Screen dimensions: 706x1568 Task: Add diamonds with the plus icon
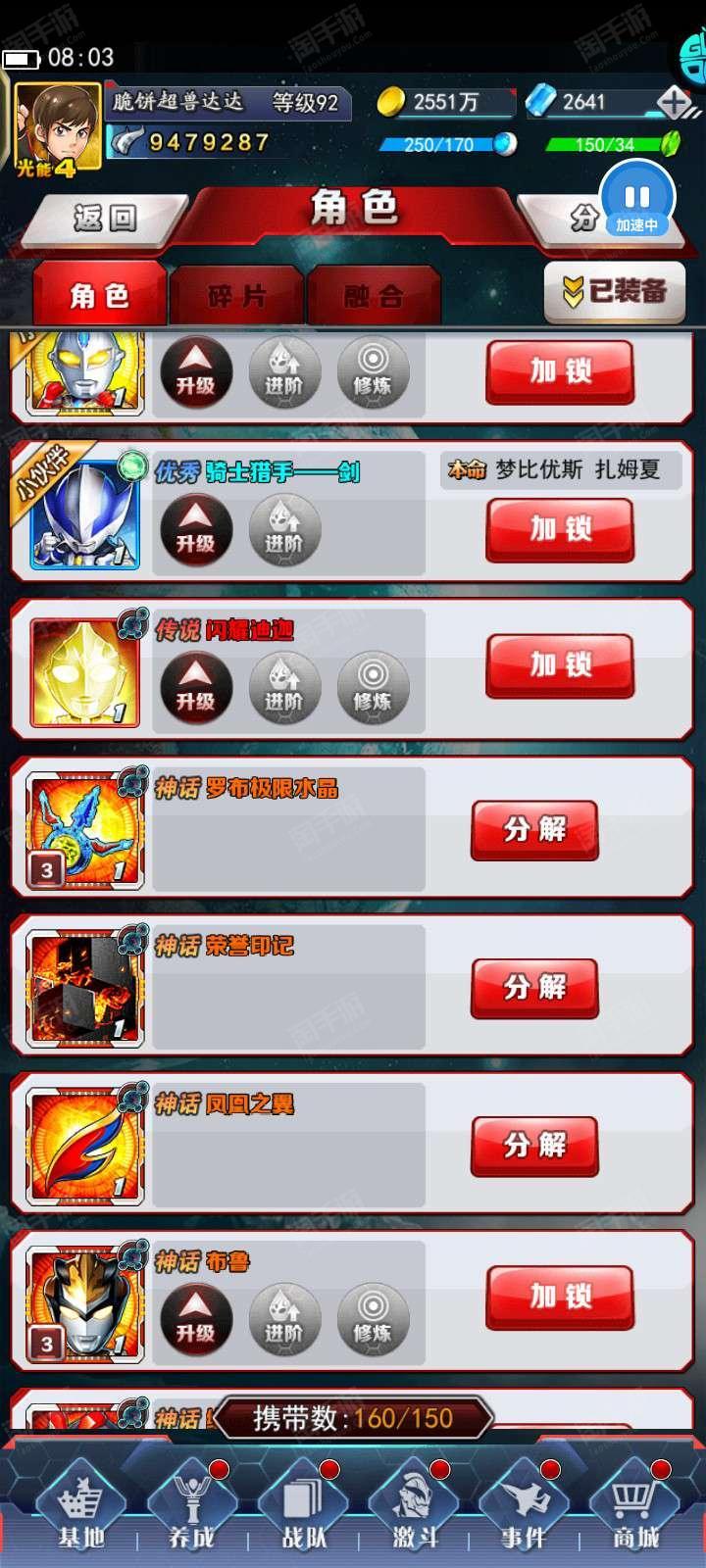click(x=674, y=102)
